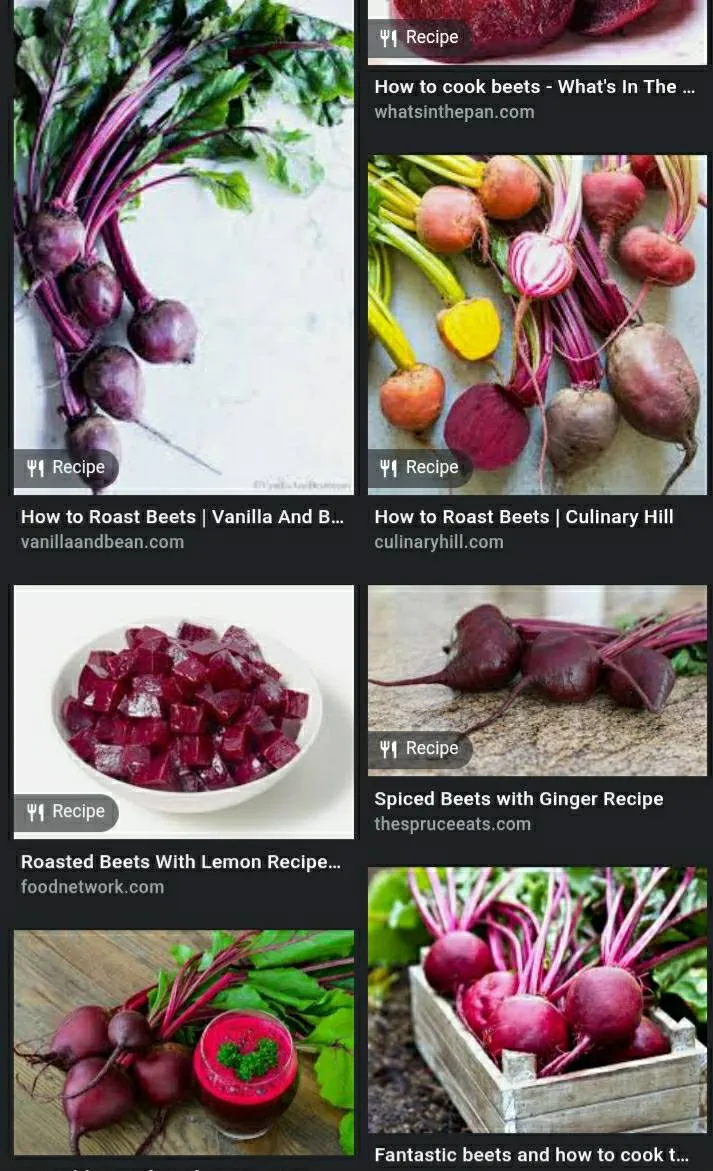This screenshot has height=1171, width=713.
Task: Open the foodnetwork.com roasted beets with lemon recipe
Action: [181, 862]
